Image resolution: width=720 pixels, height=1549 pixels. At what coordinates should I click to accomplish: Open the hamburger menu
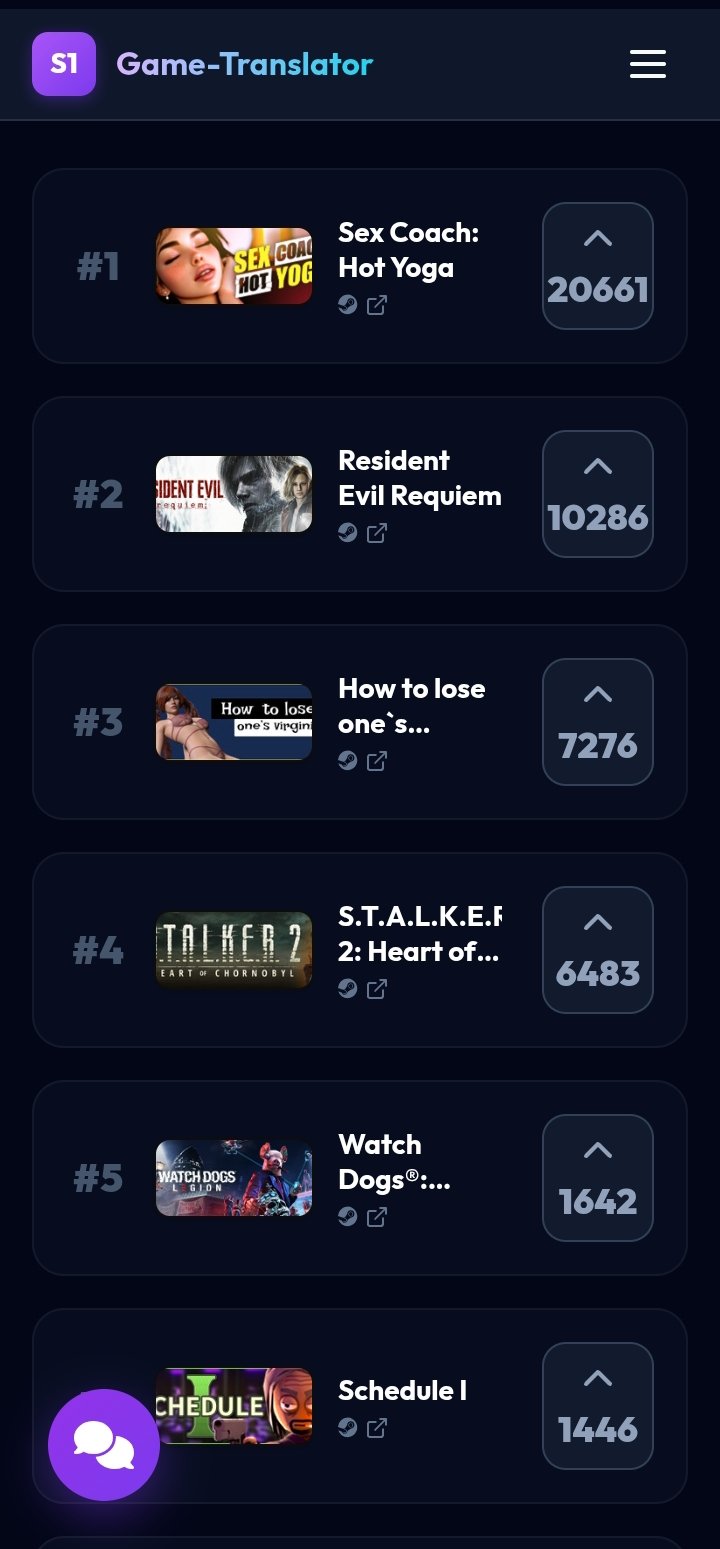click(x=647, y=64)
